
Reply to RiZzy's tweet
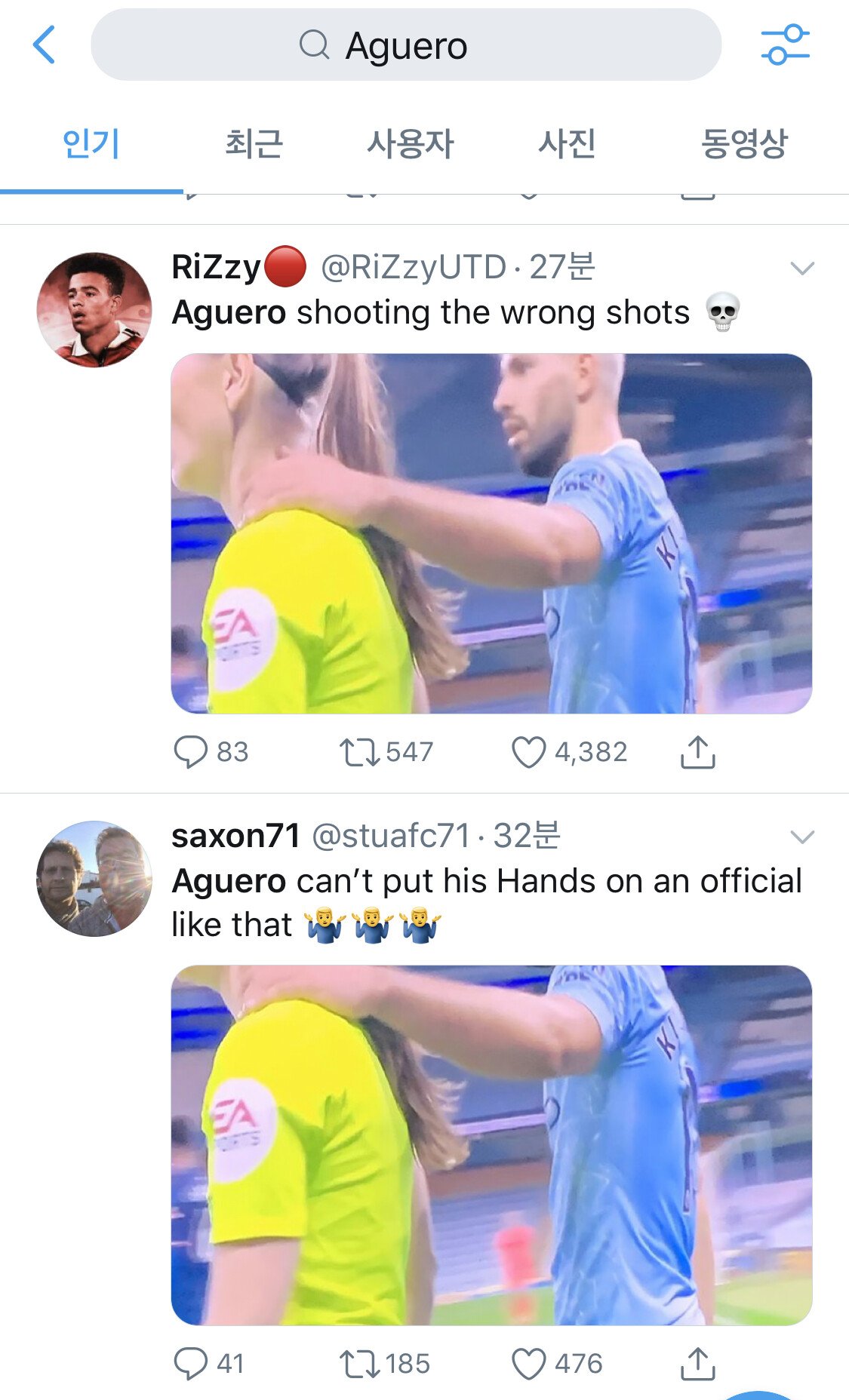click(x=190, y=752)
